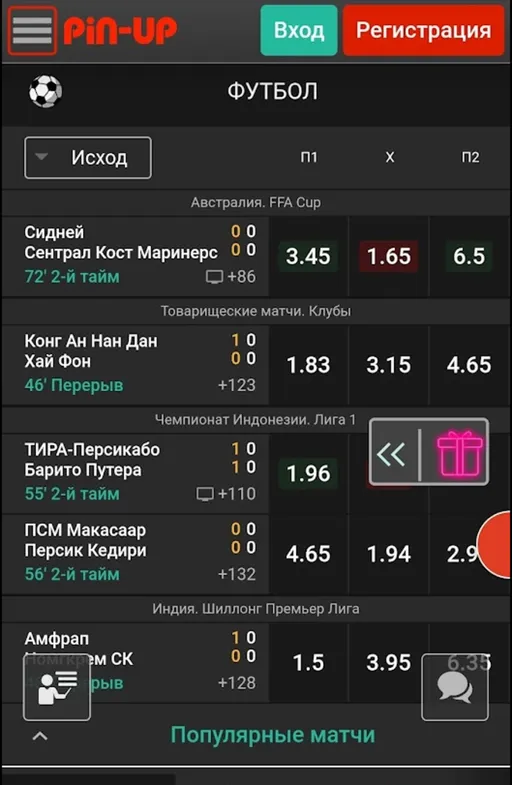Open the hamburger menu
Viewport: 512px width, 785px height.
coord(32,31)
